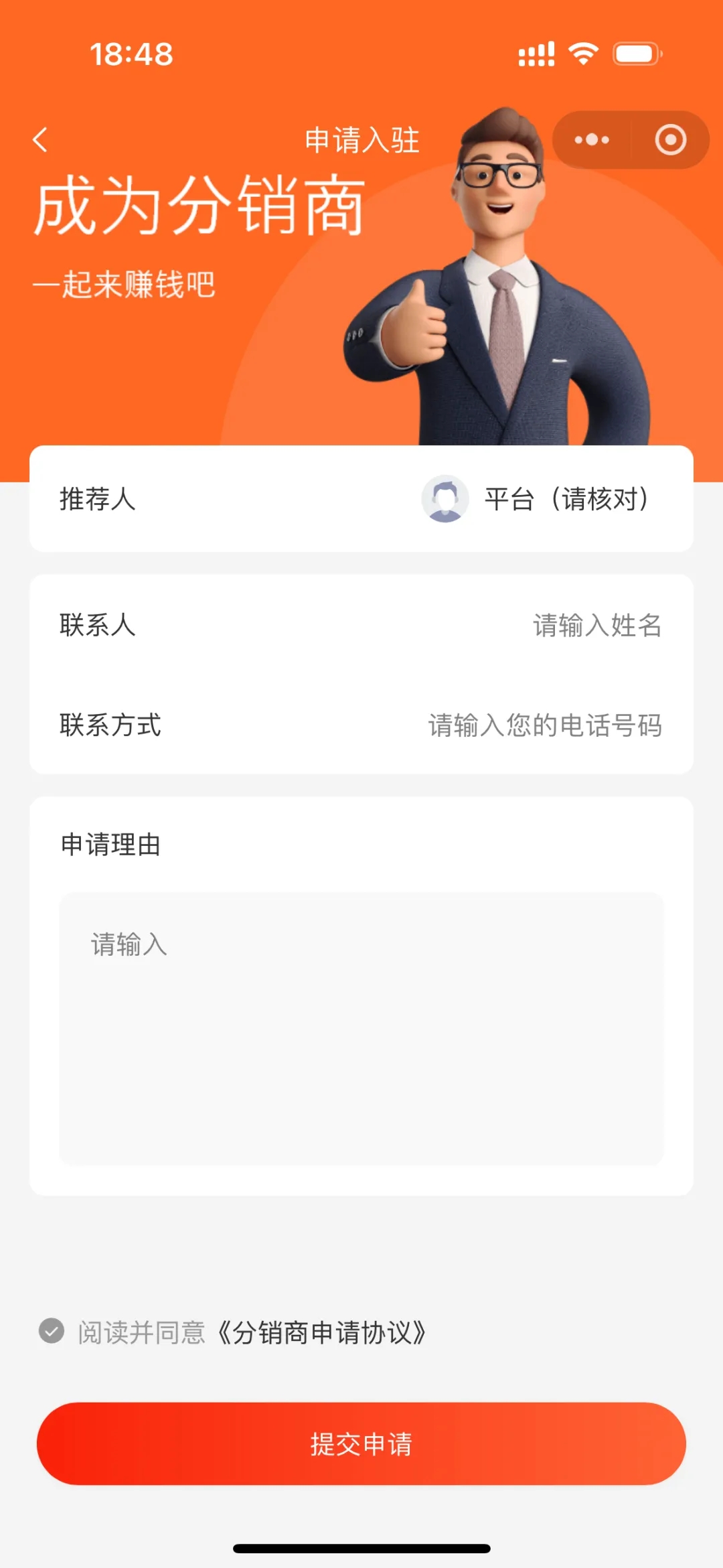Click the referrer avatar icon
723x1568 pixels.
tap(444, 499)
